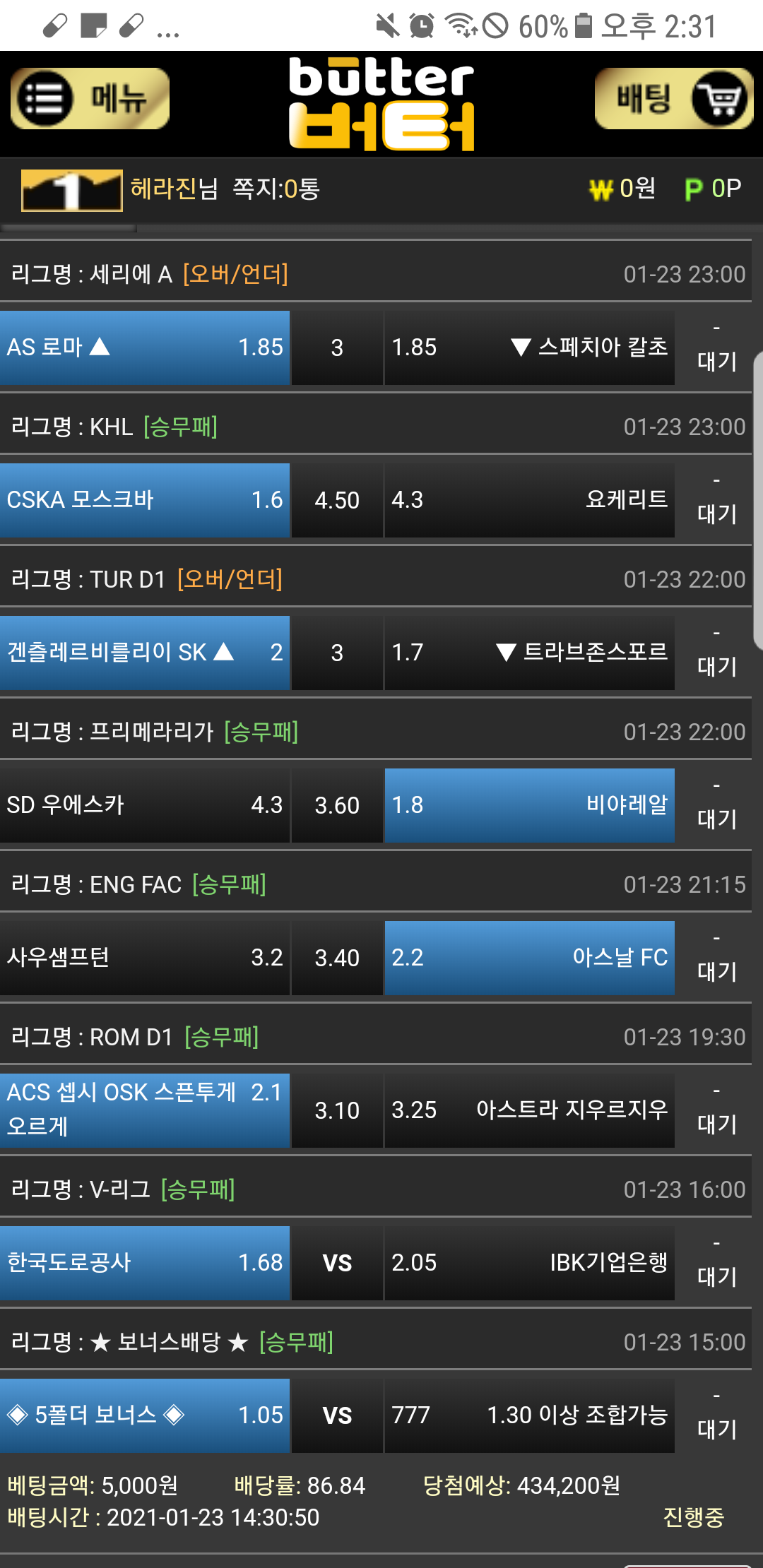Tap the butter 버터 logo to go home
Image resolution: width=763 pixels, height=1568 pixels.
point(381,104)
